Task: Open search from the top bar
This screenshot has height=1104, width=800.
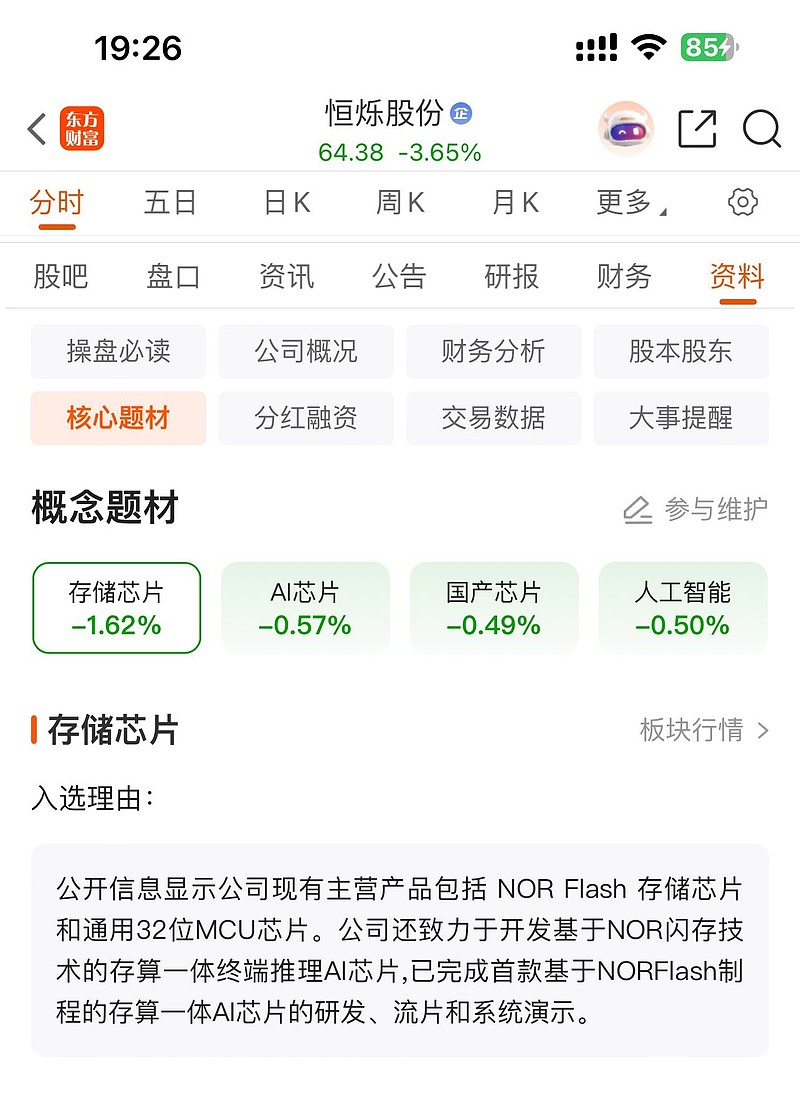Action: [763, 129]
